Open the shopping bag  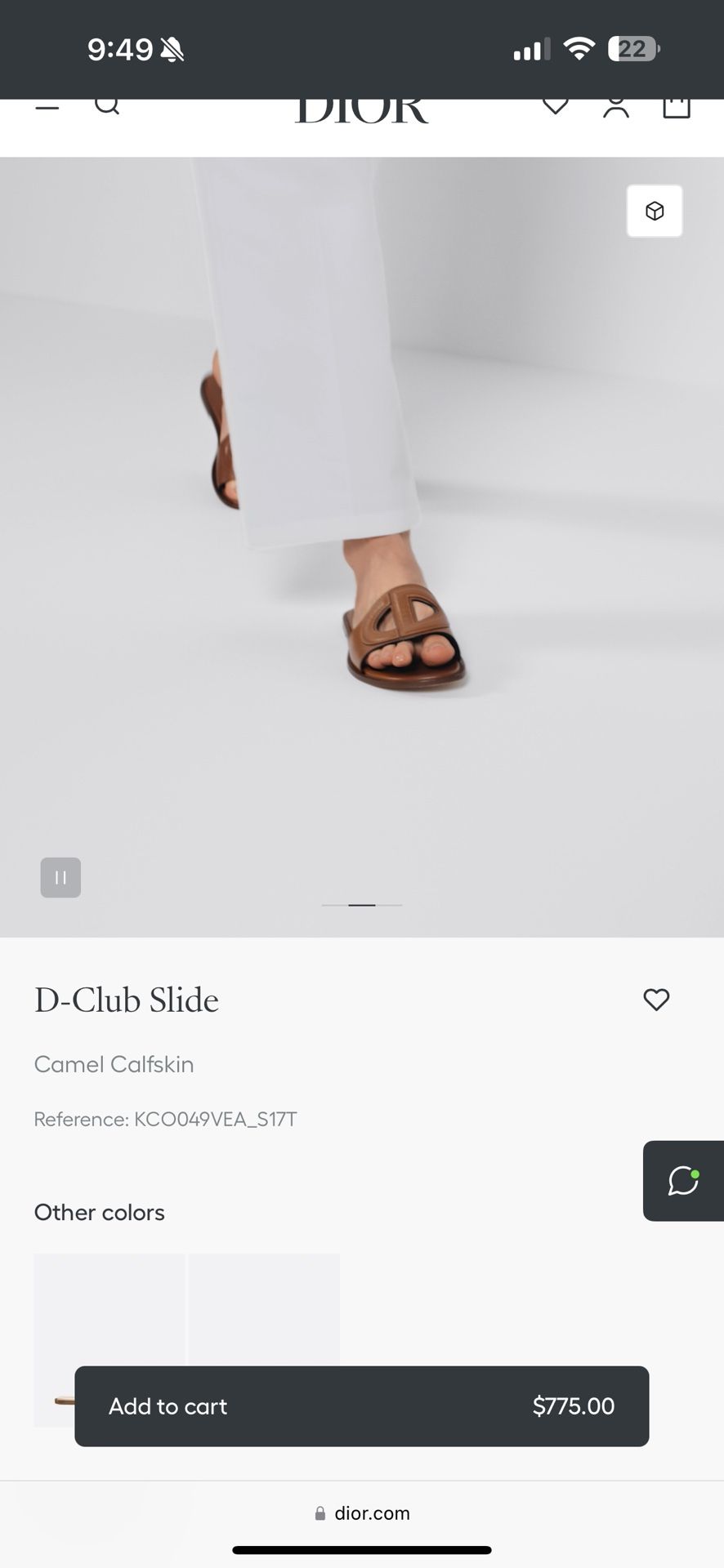677,106
